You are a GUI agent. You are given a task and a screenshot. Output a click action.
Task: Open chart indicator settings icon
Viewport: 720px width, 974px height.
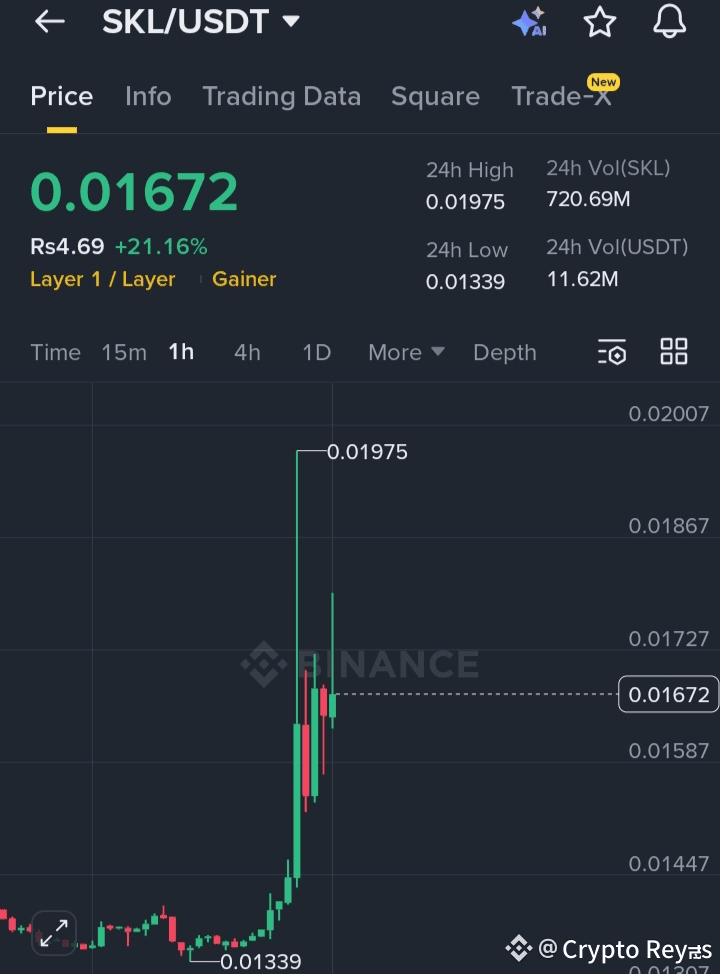612,352
